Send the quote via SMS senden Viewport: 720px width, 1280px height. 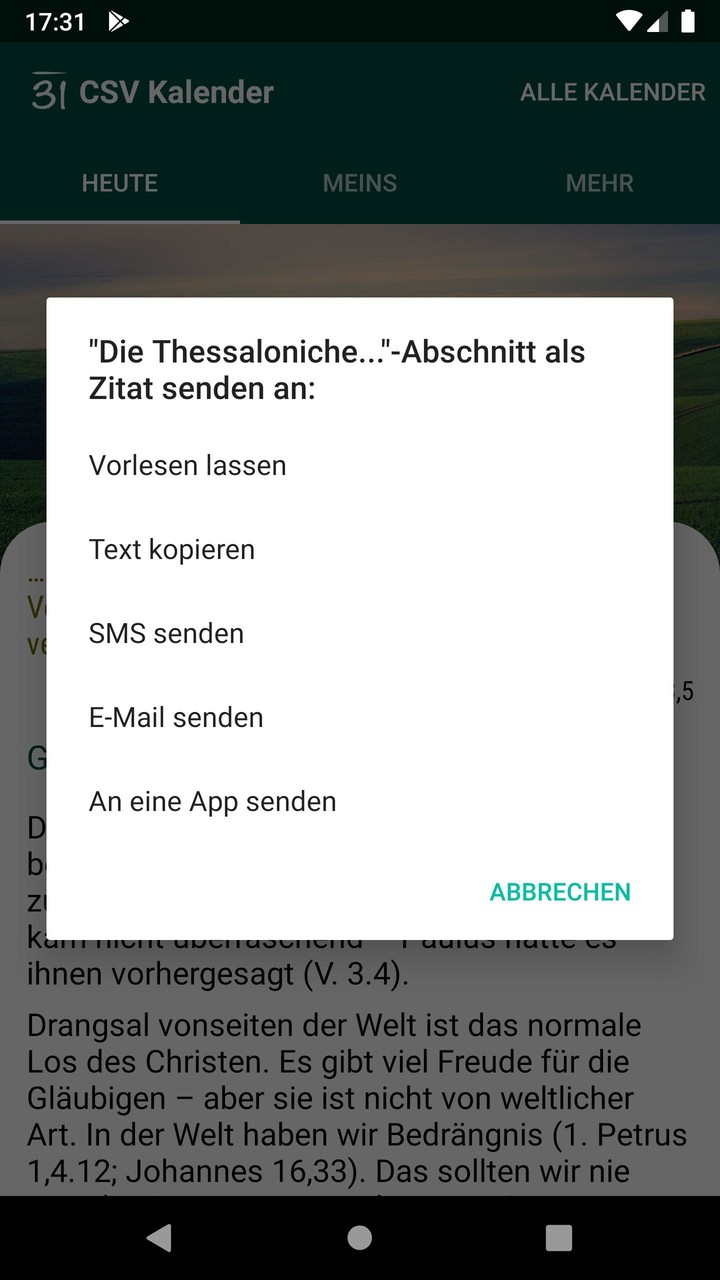click(166, 632)
